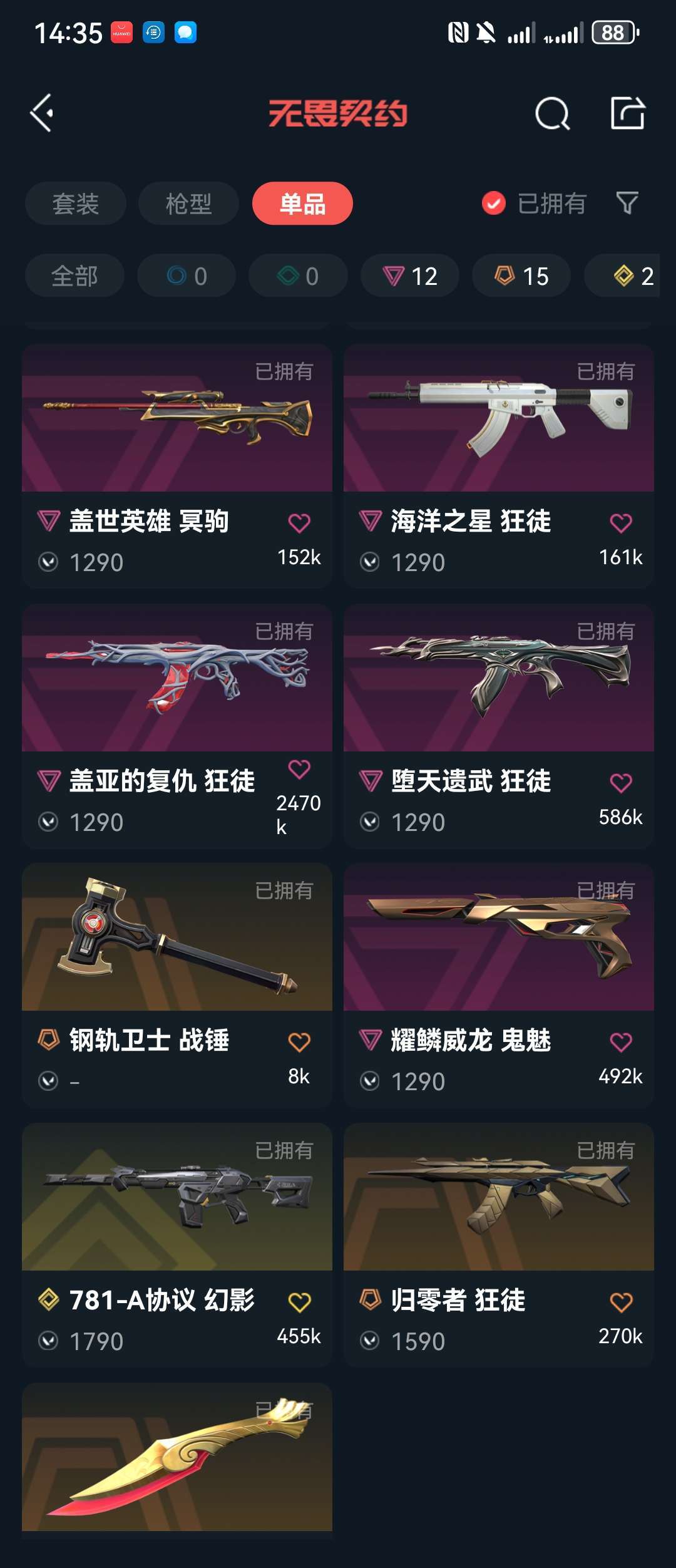676x1568 pixels.
Task: Switch to the 套装 tab
Action: (76, 204)
